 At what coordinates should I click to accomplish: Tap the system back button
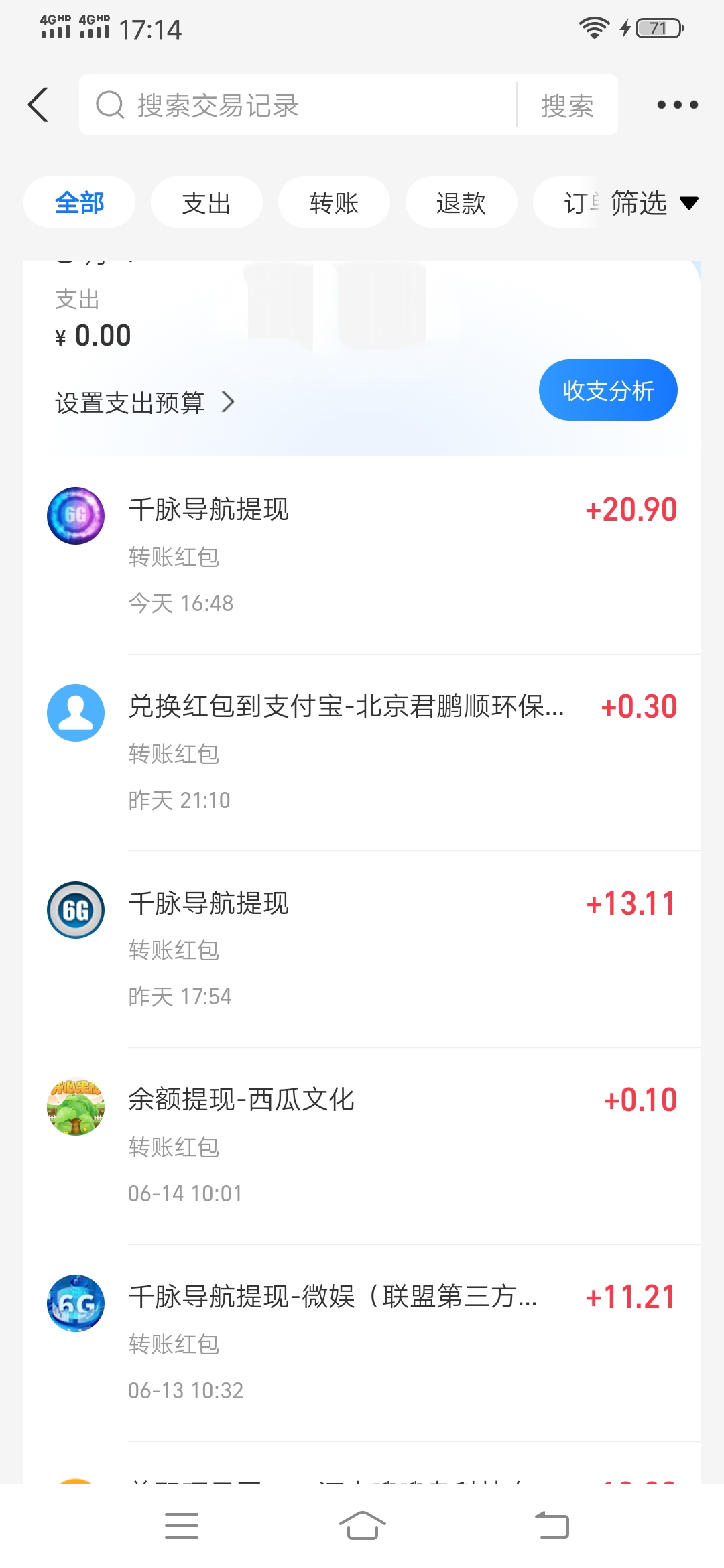tap(552, 1526)
